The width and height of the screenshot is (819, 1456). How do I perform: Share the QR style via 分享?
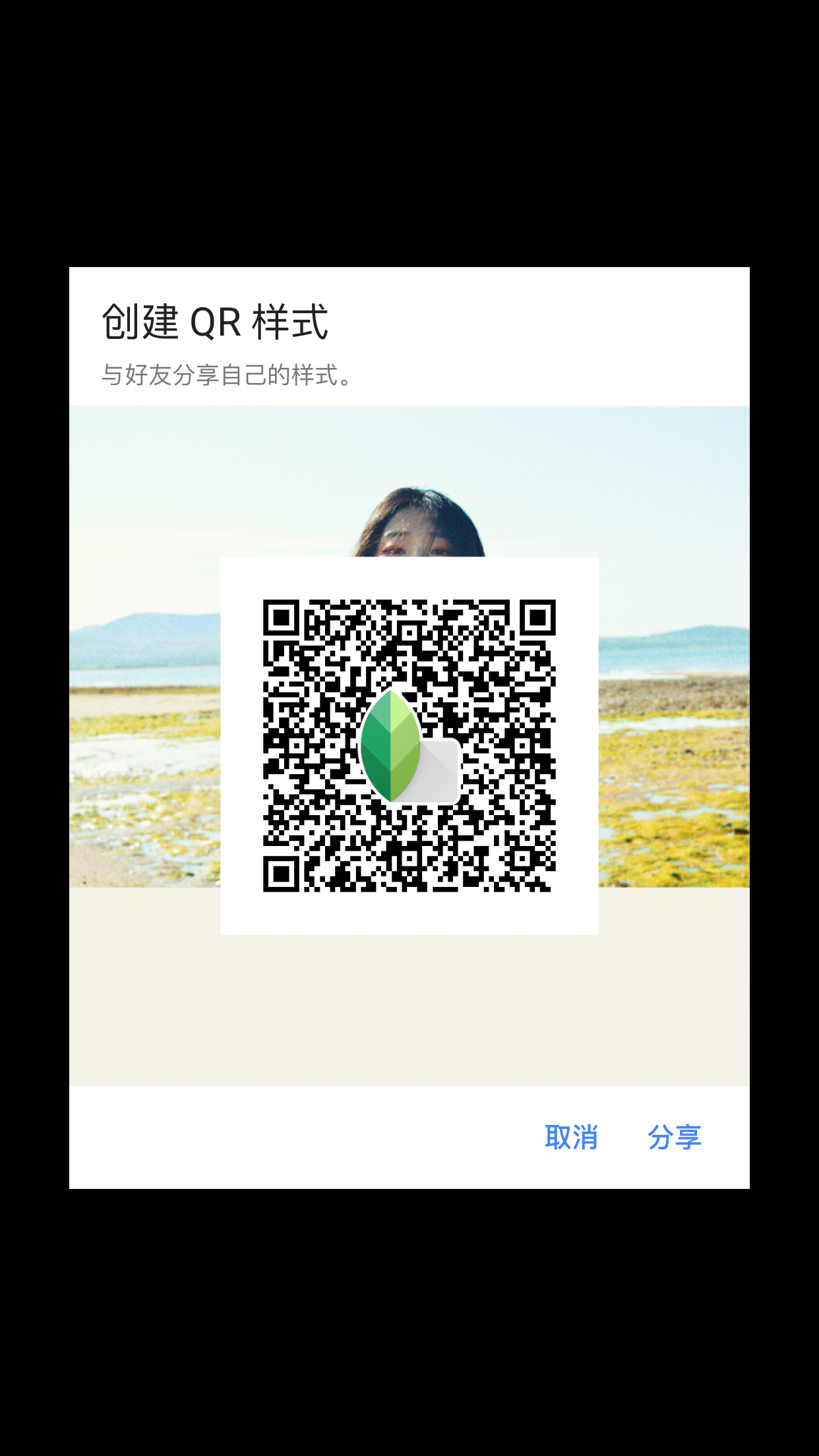click(674, 1137)
